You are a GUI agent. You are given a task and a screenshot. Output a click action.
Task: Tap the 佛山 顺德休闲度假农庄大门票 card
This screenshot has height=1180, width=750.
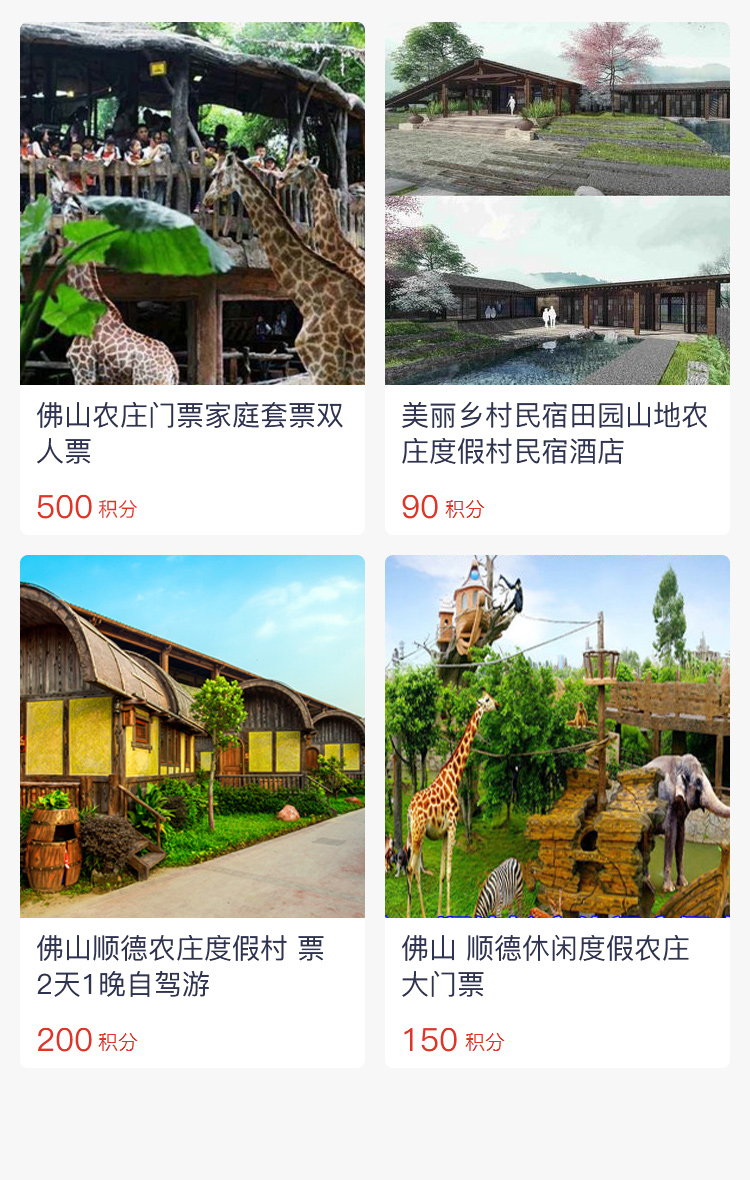click(x=557, y=810)
